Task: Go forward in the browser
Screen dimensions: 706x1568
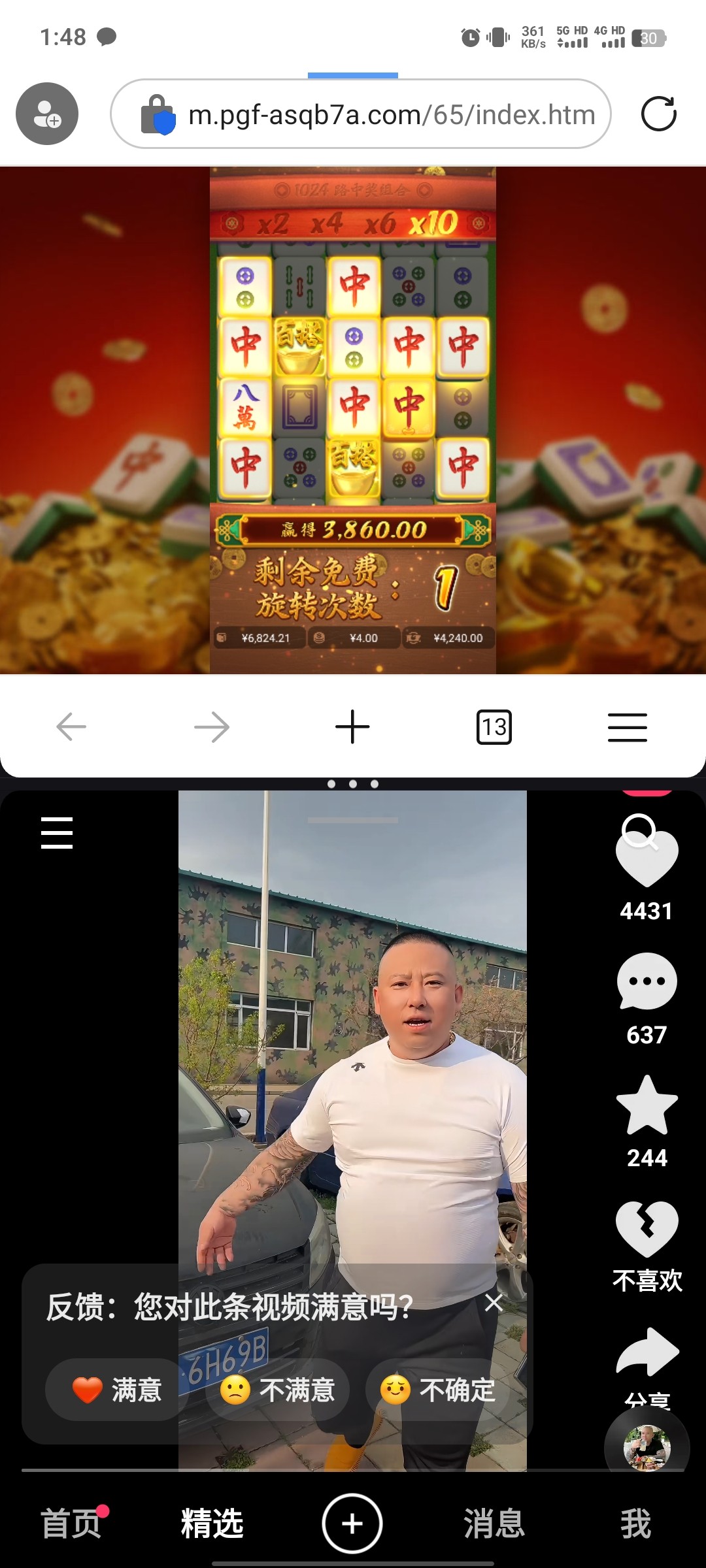Action: point(212,727)
